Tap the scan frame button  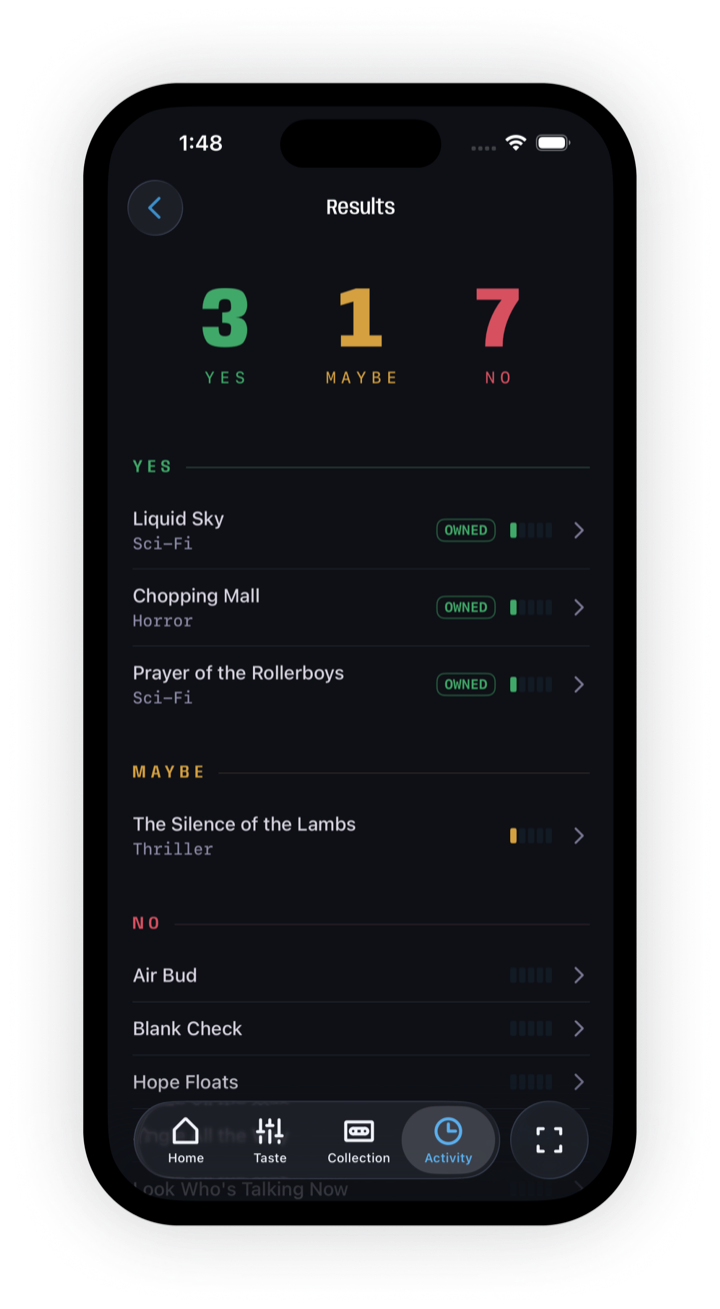[x=549, y=1140]
